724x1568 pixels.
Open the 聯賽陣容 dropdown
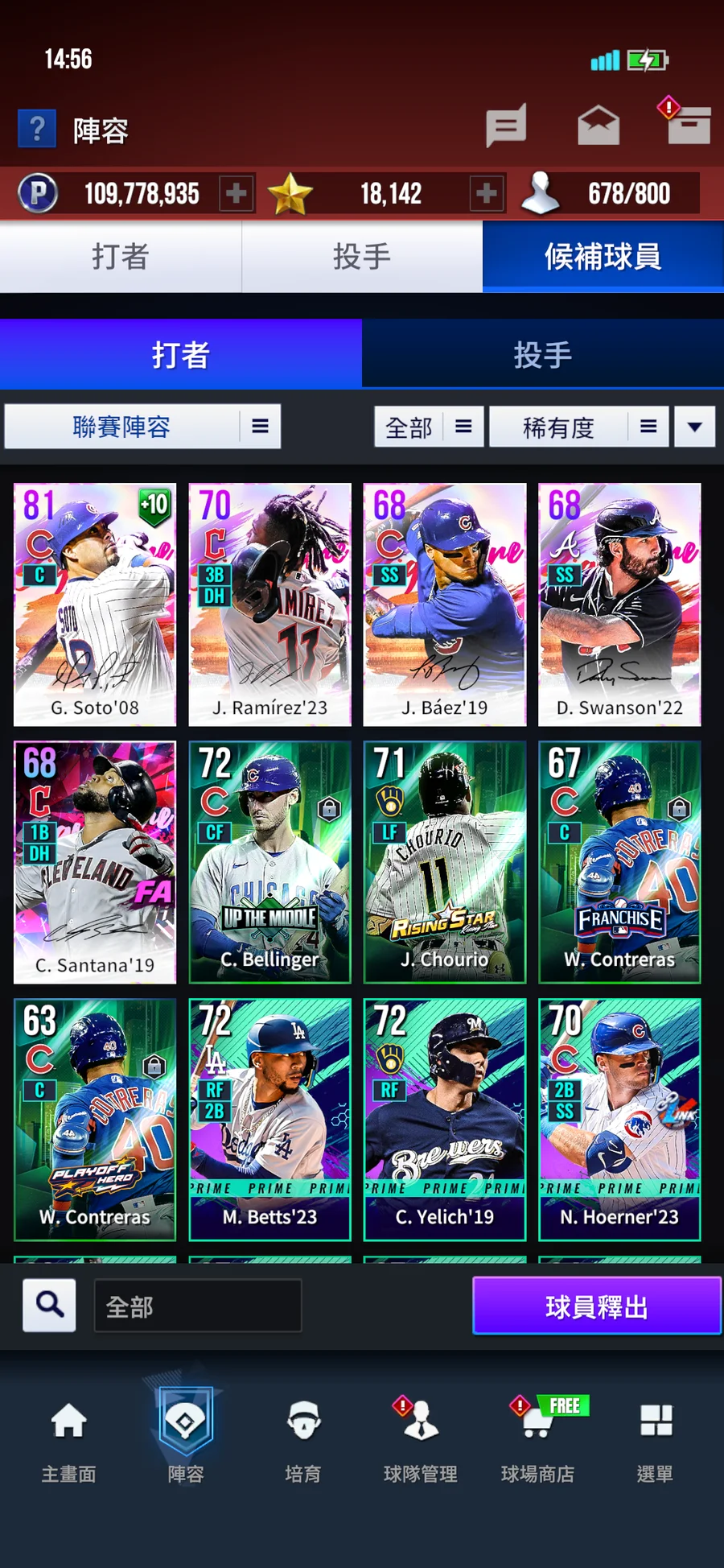(x=142, y=427)
